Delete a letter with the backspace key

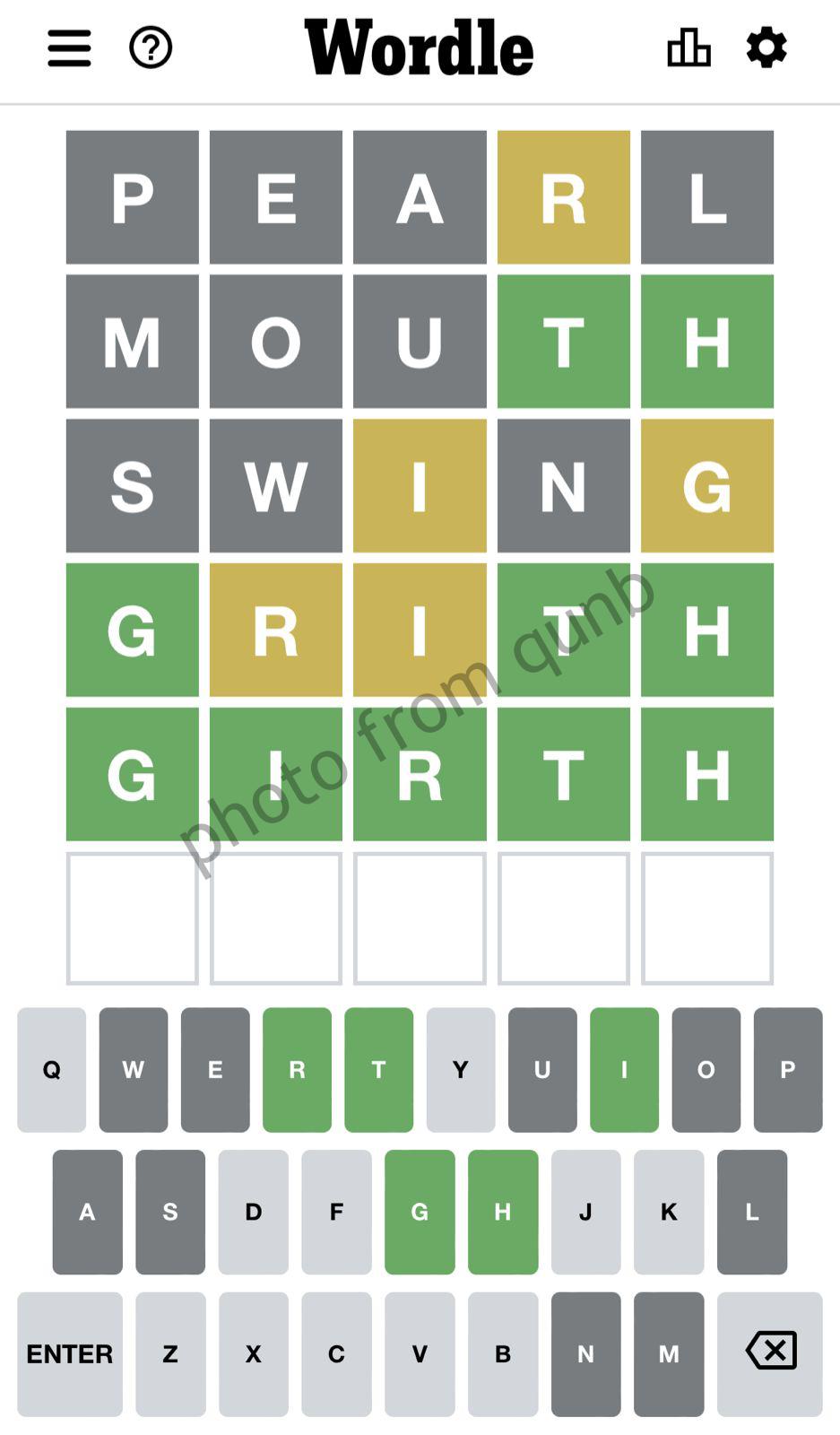(769, 1353)
